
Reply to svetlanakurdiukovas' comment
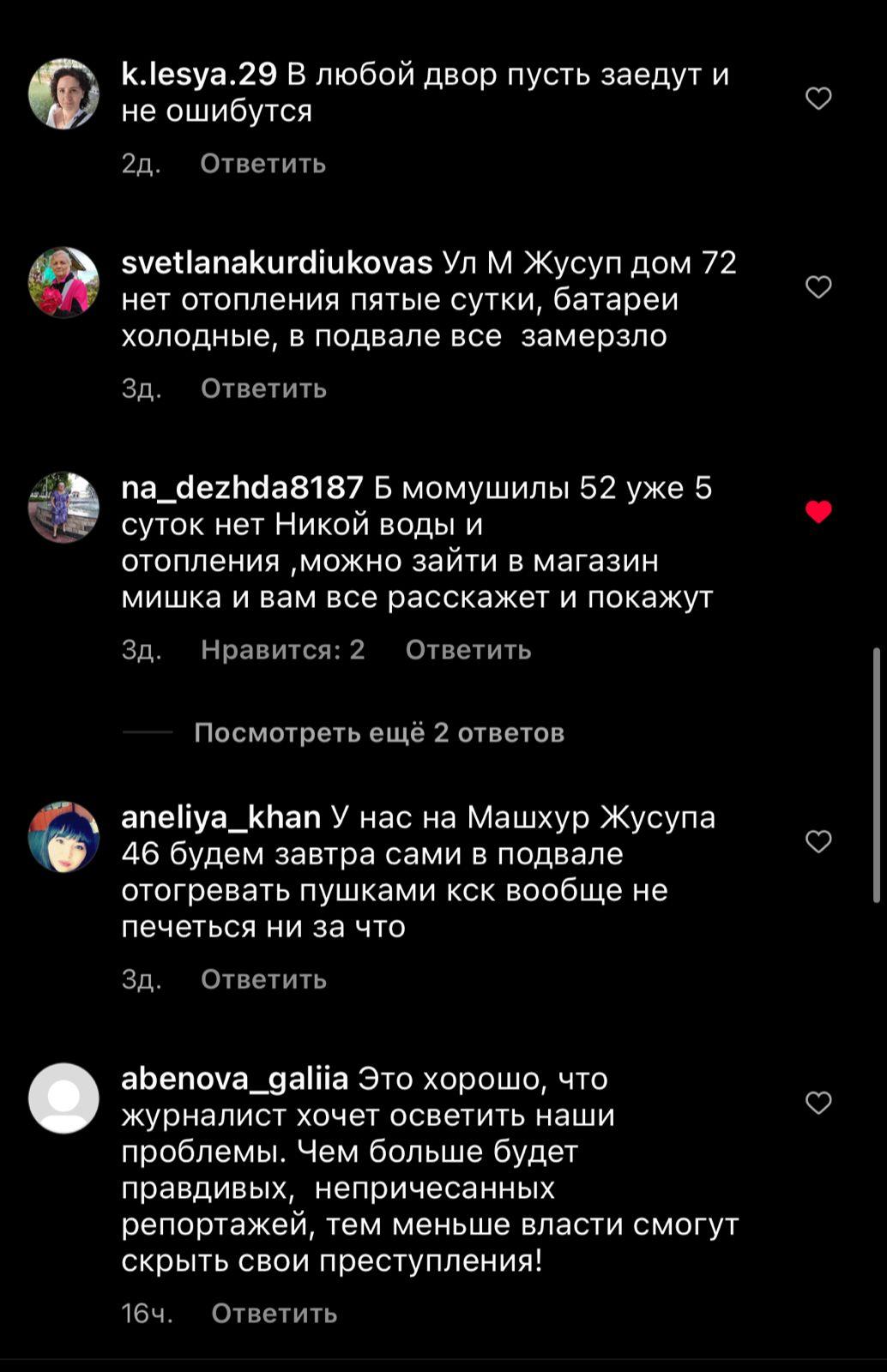[263, 388]
